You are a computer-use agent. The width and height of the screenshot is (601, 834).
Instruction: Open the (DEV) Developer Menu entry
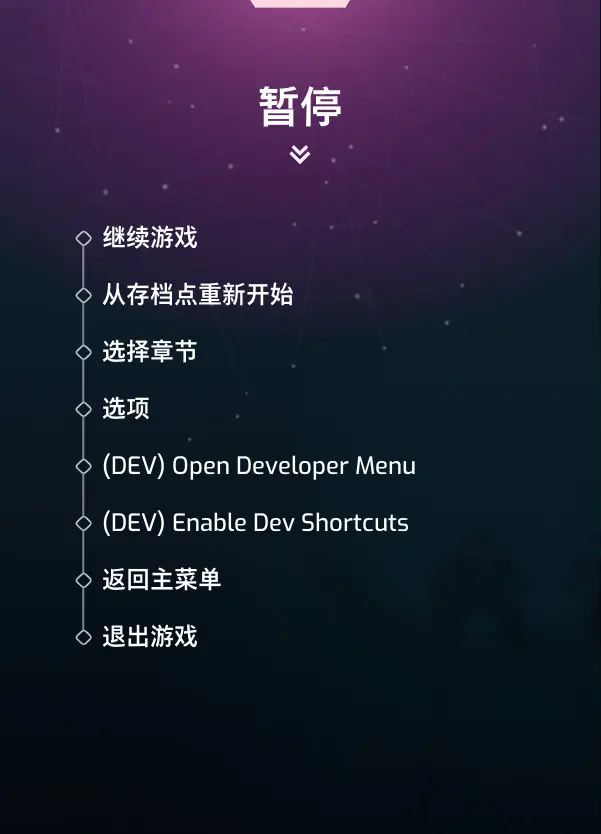[258, 466]
